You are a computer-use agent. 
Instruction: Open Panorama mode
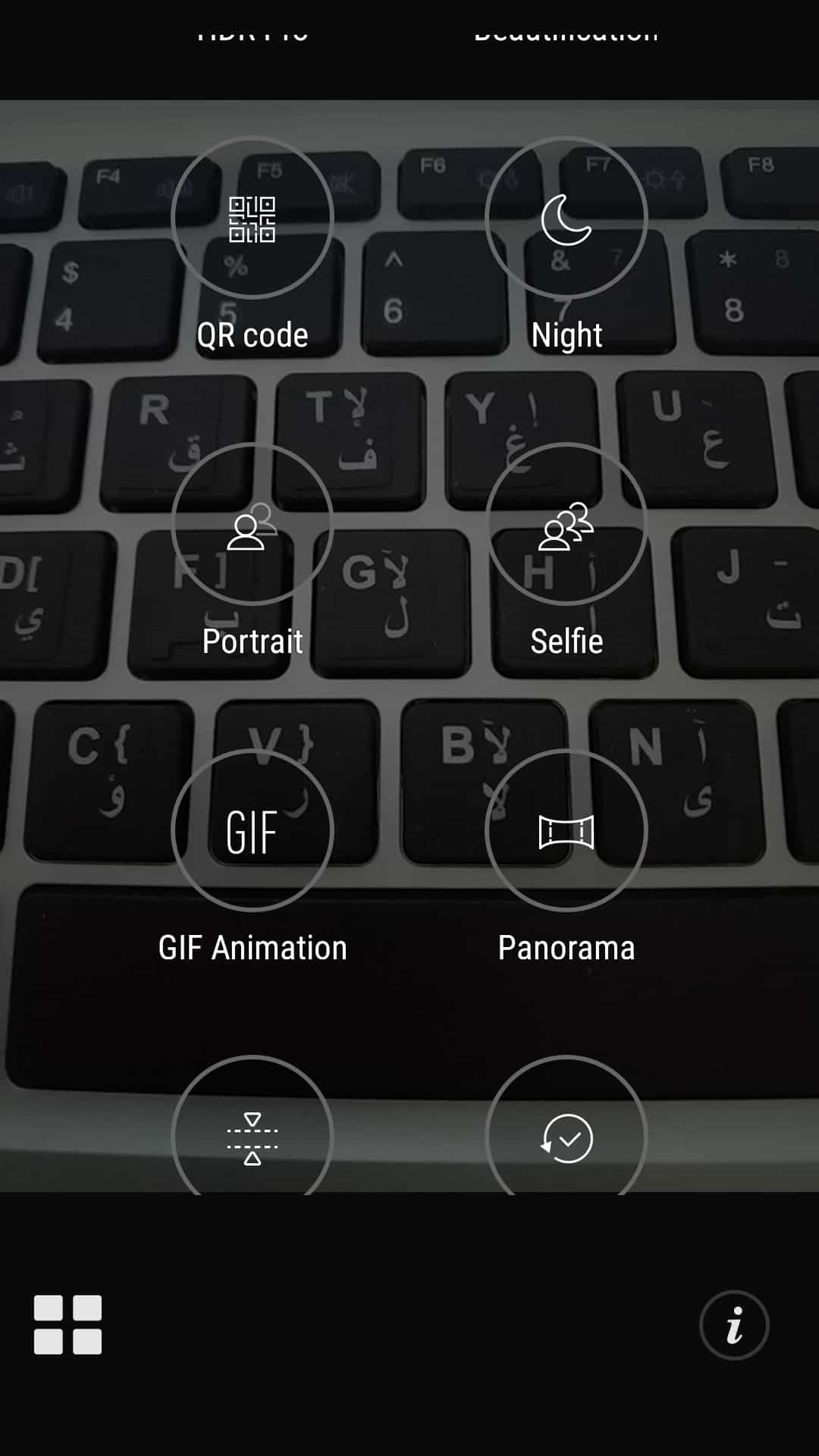(566, 831)
